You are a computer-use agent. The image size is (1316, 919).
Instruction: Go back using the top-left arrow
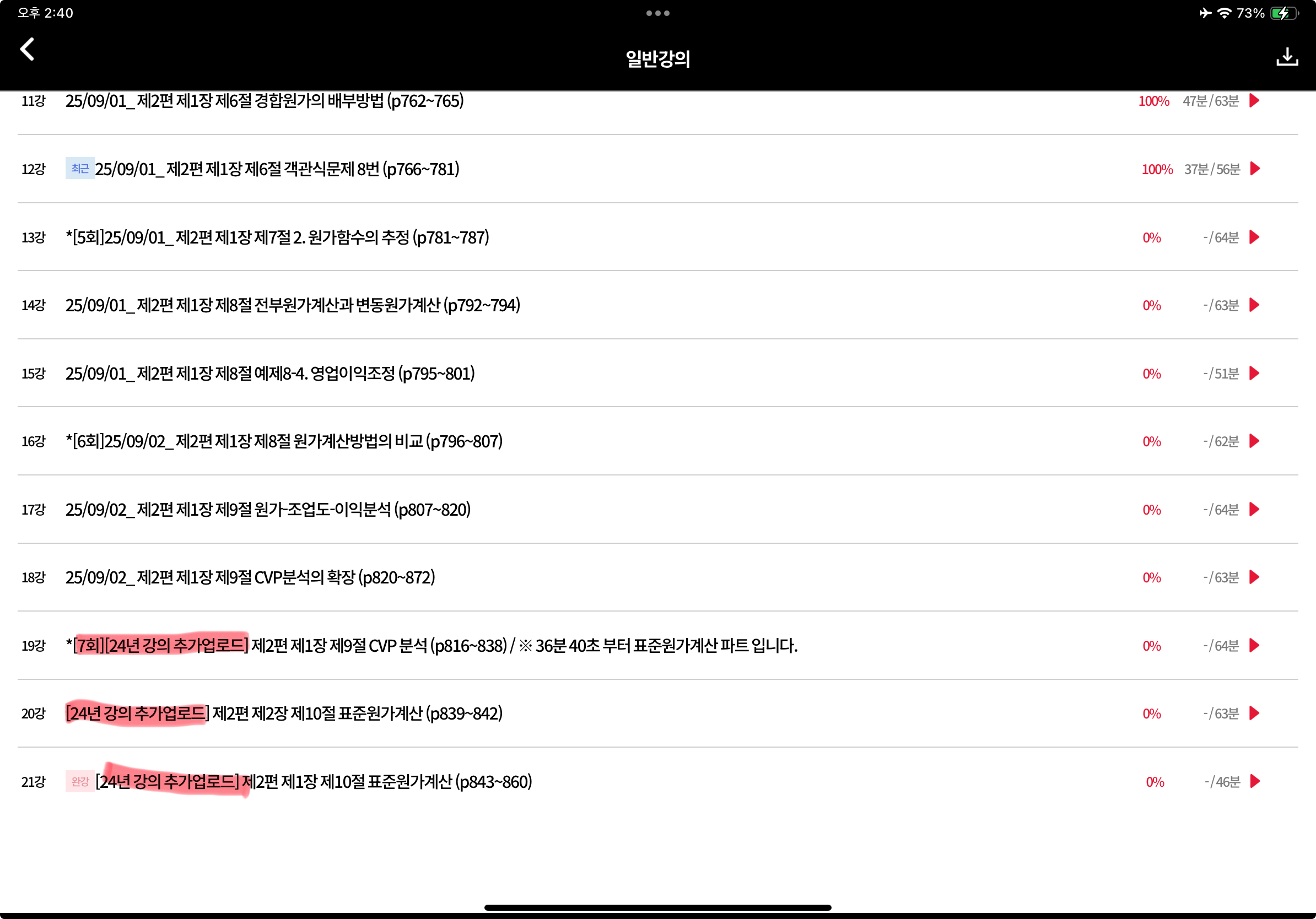click(27, 49)
